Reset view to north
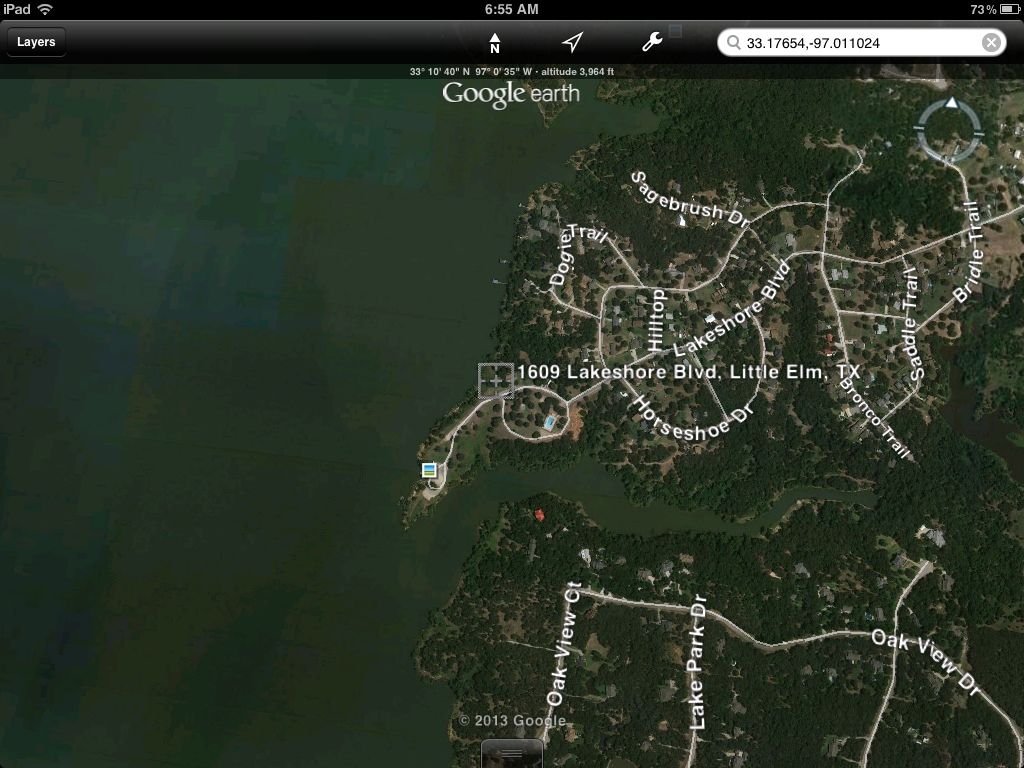This screenshot has height=768, width=1024. [x=494, y=43]
